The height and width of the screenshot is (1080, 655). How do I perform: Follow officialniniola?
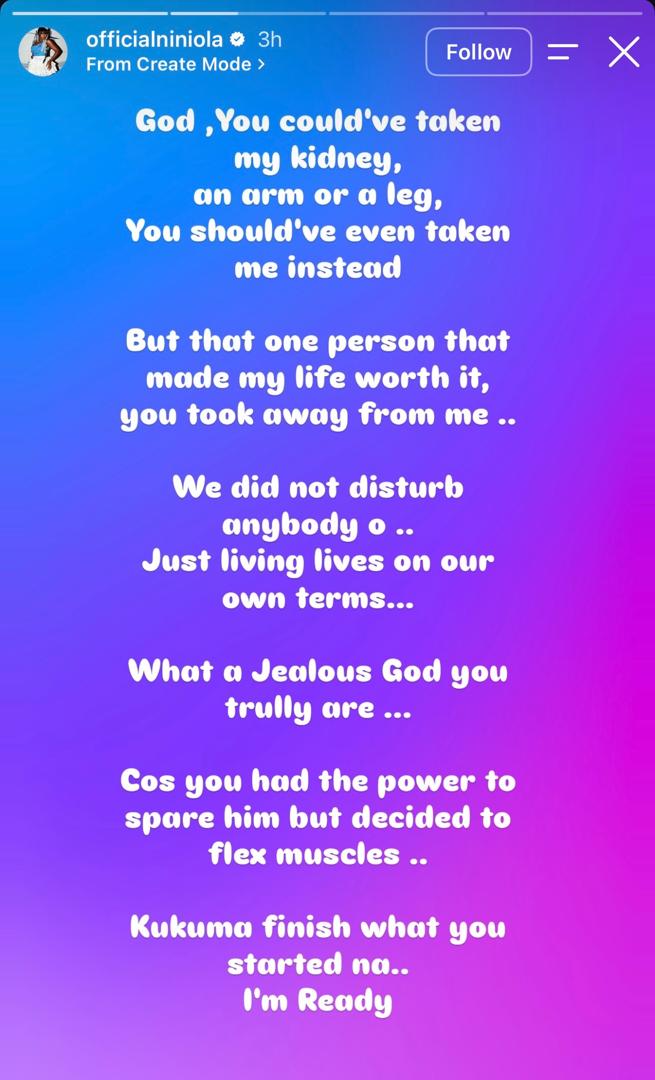click(x=479, y=52)
